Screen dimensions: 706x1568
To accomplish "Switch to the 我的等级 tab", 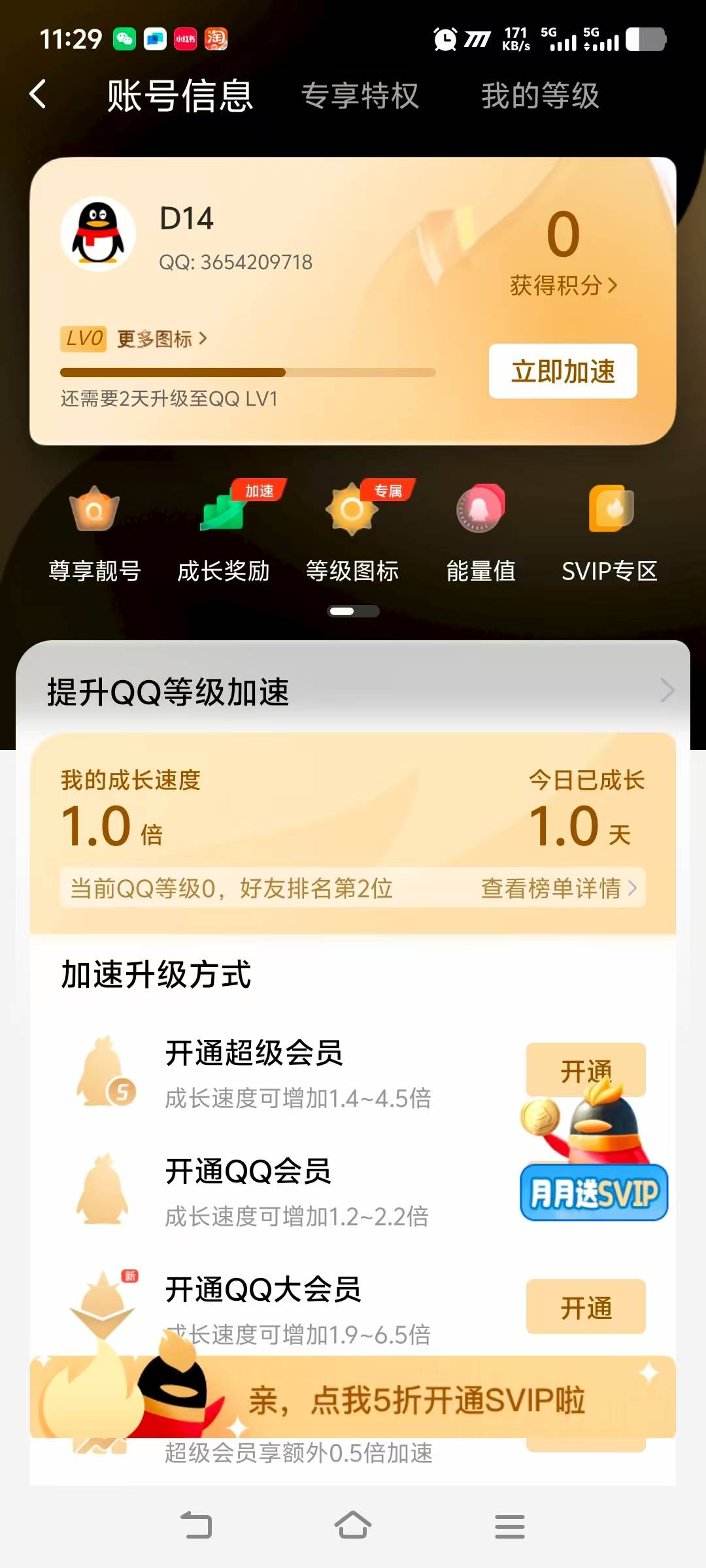I will coord(541,96).
